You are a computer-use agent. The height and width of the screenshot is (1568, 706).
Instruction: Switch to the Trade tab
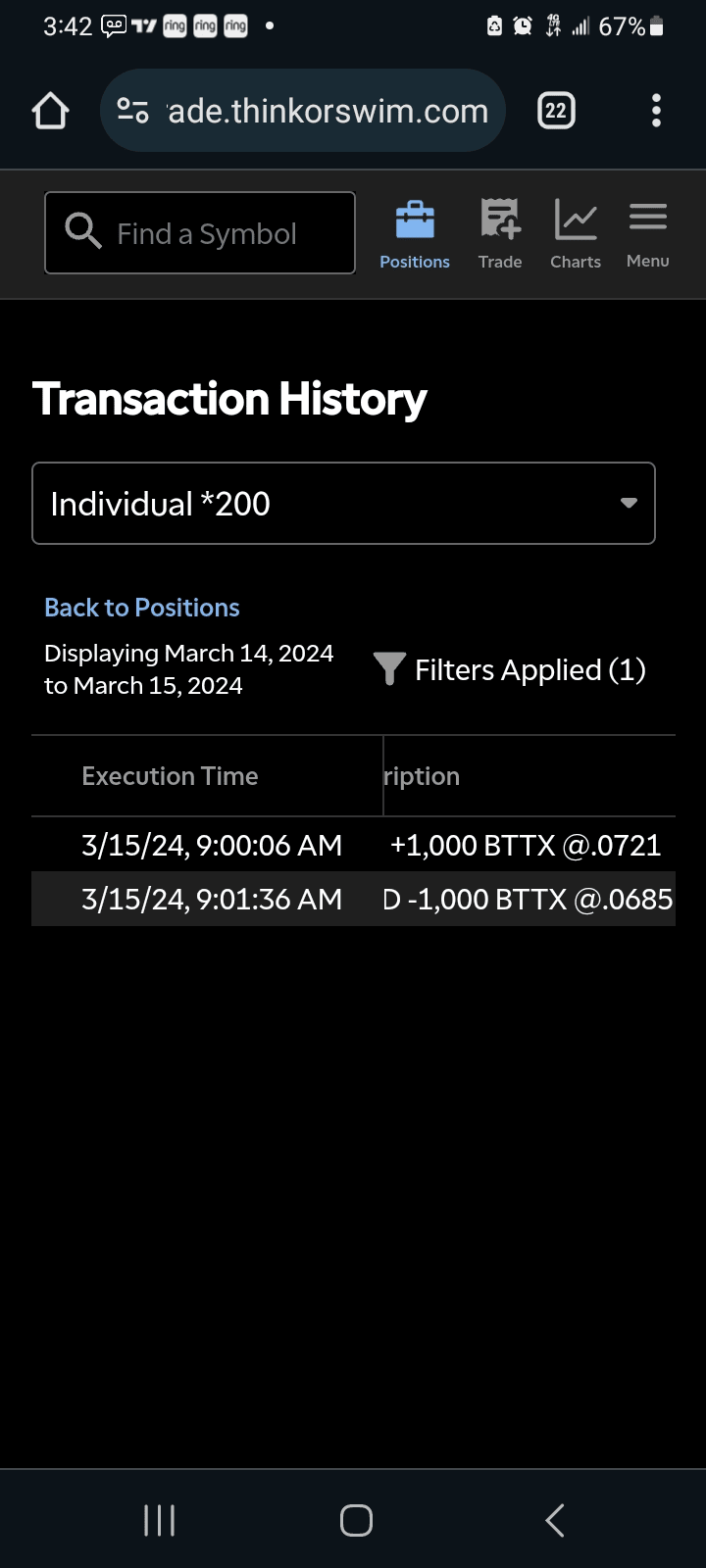[x=500, y=235]
